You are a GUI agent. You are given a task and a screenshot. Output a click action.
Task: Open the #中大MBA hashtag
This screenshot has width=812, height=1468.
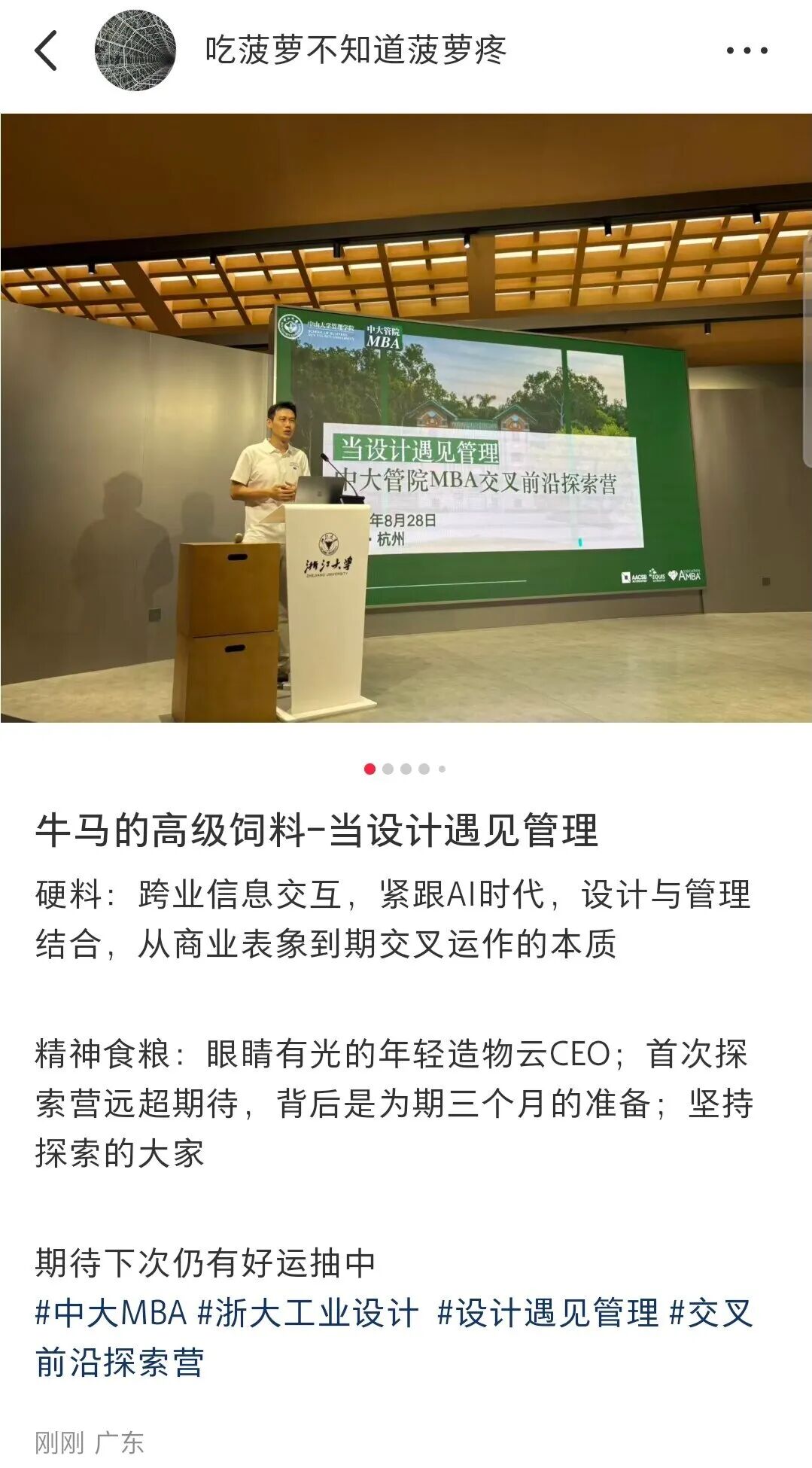tap(111, 1314)
